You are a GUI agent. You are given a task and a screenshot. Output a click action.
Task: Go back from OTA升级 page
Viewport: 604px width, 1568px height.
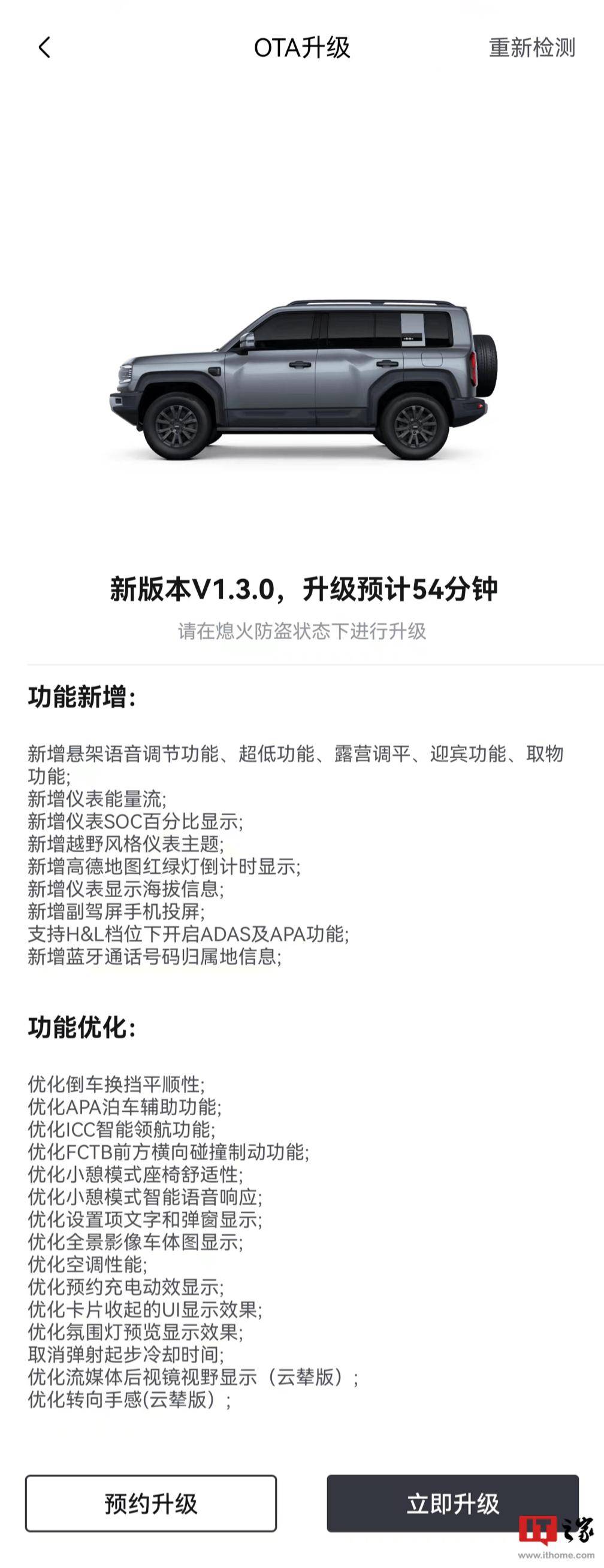44,47
